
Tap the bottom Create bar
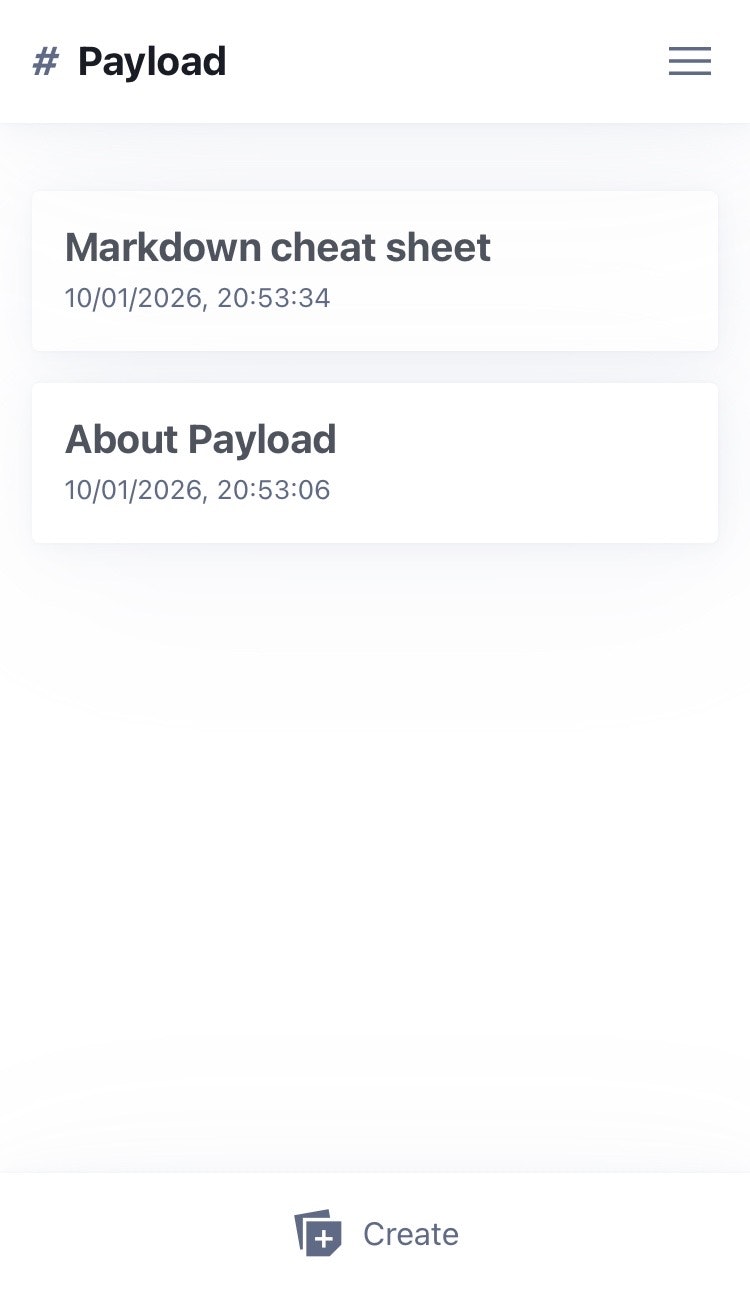pyautogui.click(x=375, y=1234)
